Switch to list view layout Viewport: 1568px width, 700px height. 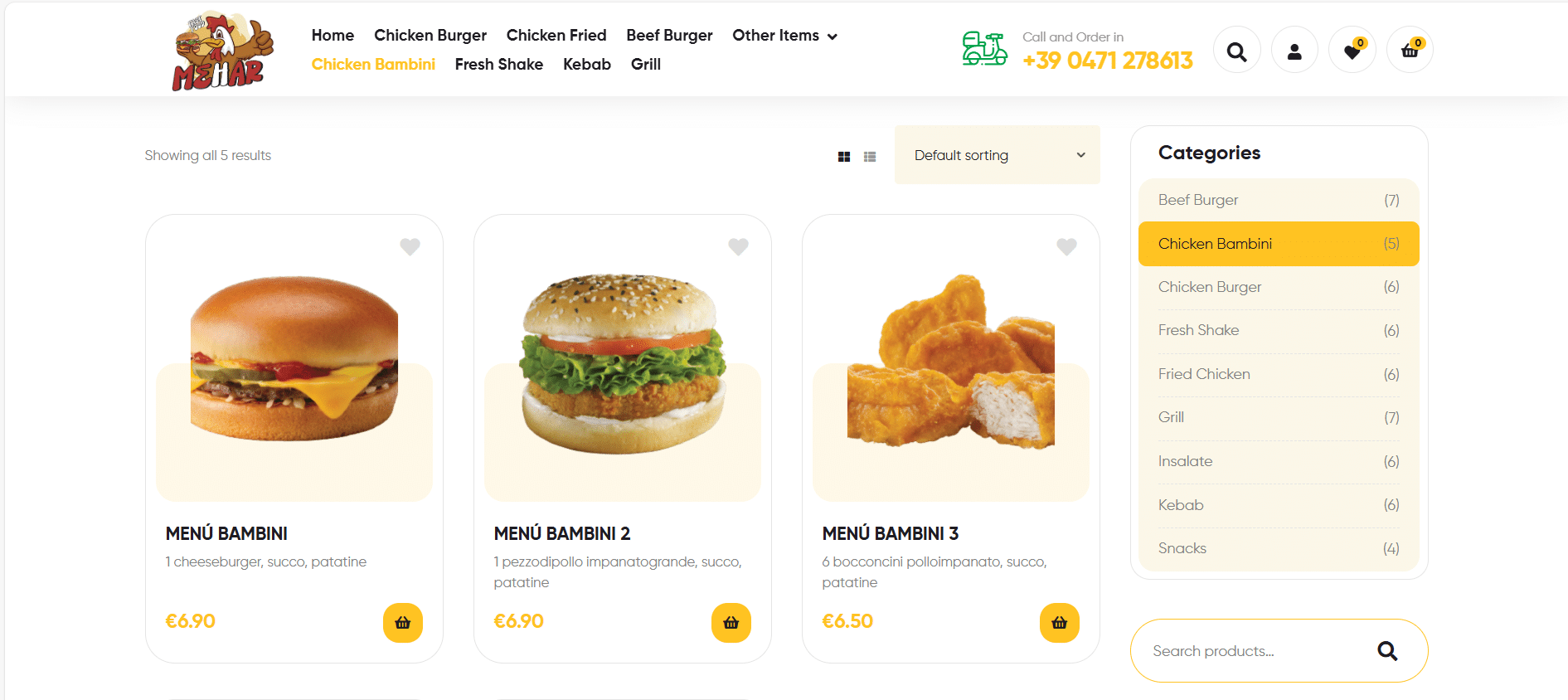click(869, 157)
